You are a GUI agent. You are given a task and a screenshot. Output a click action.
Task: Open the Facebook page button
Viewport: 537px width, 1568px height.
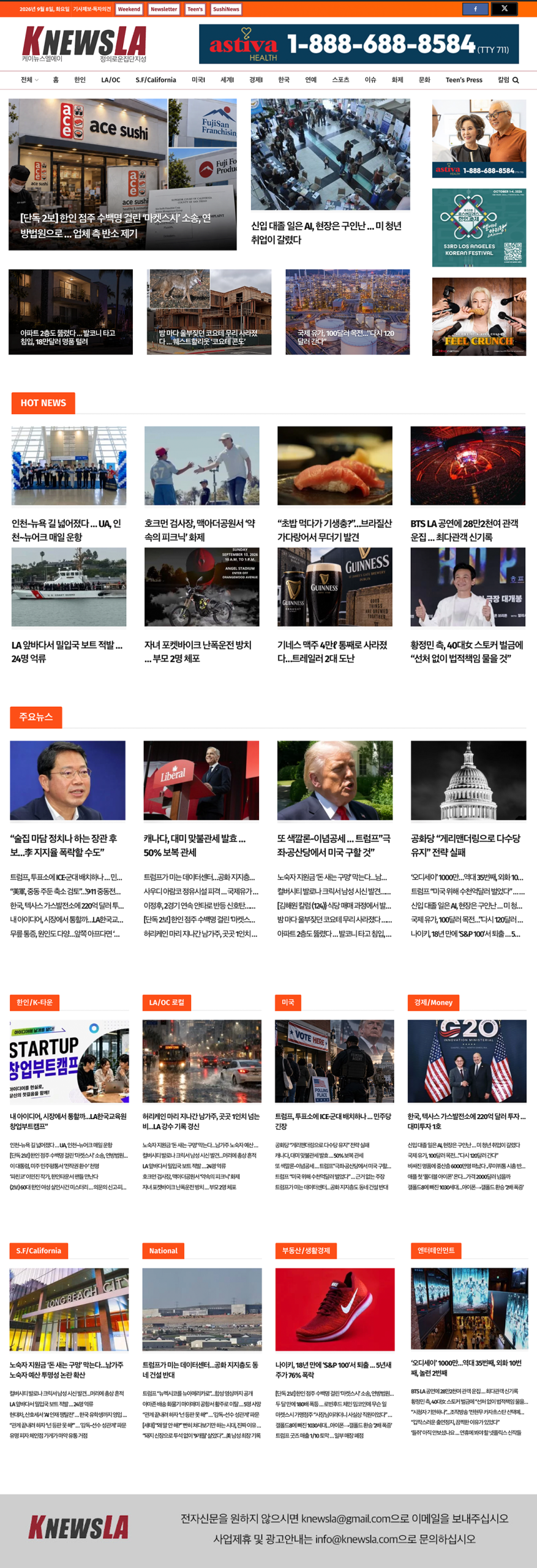click(x=475, y=9)
